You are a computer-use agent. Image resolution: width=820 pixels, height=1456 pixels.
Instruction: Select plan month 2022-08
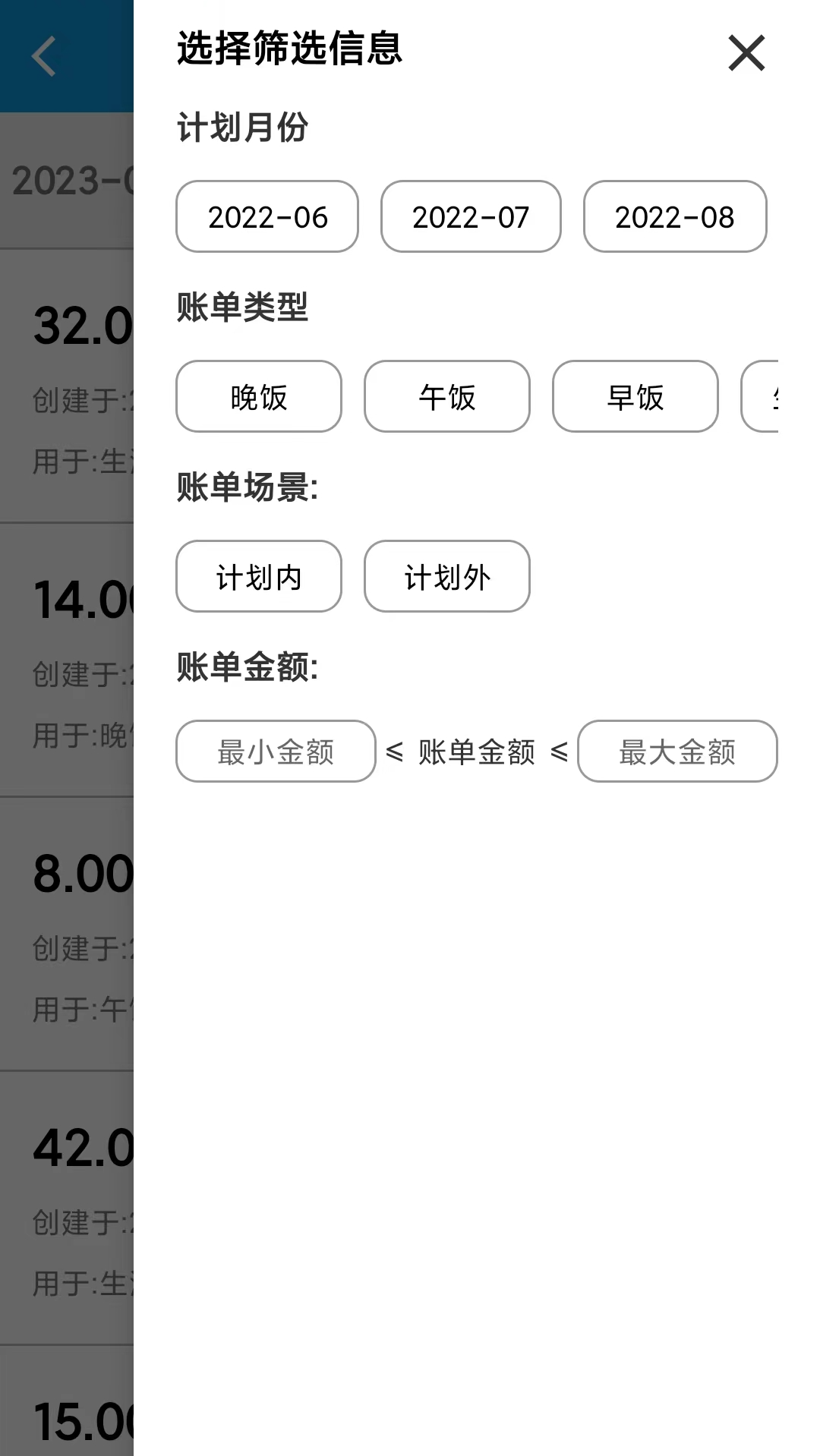tap(675, 216)
